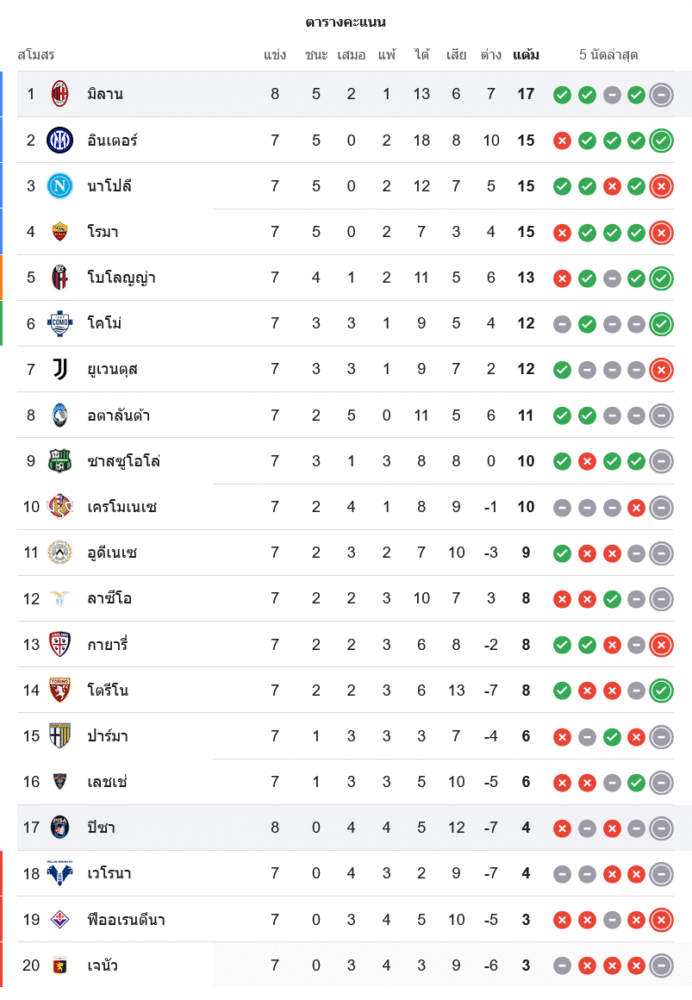
Task: View the Bologna team row
Action: click(120, 278)
